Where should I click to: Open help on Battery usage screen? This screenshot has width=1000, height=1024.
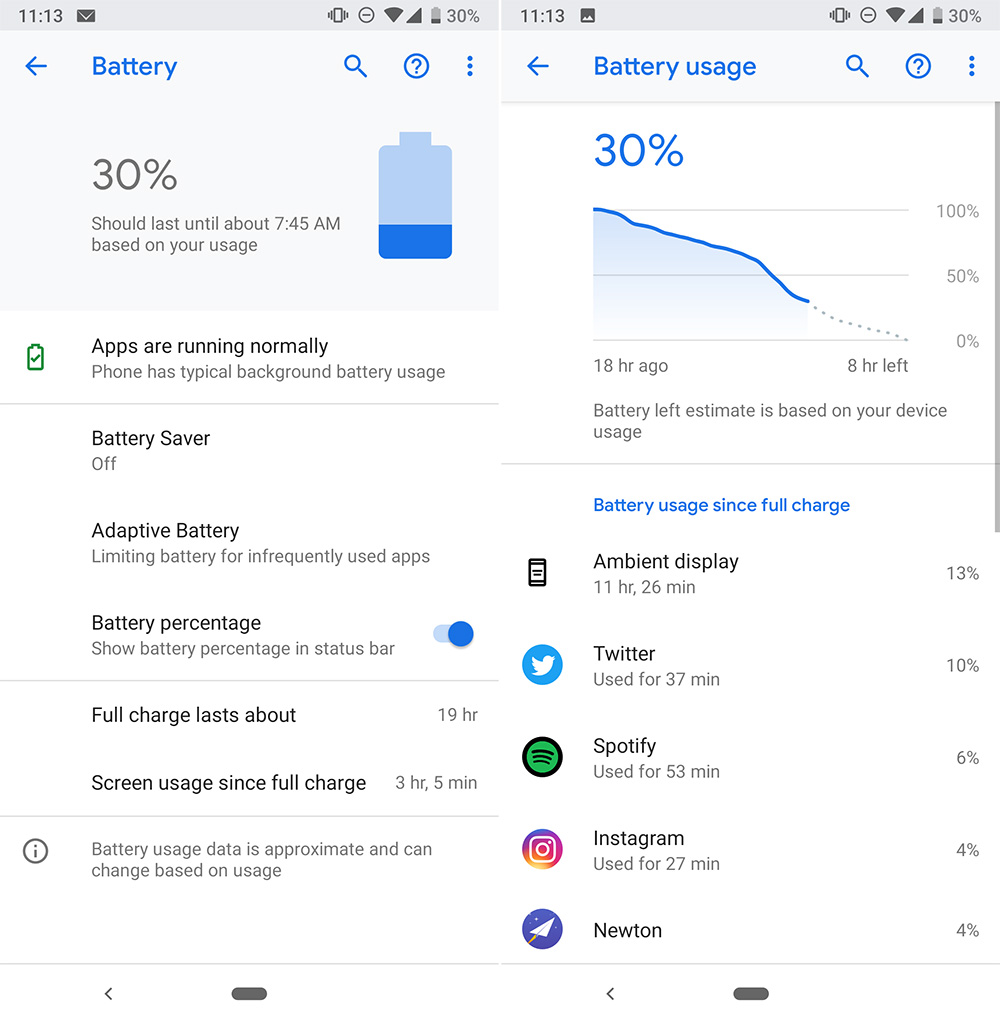coord(918,67)
